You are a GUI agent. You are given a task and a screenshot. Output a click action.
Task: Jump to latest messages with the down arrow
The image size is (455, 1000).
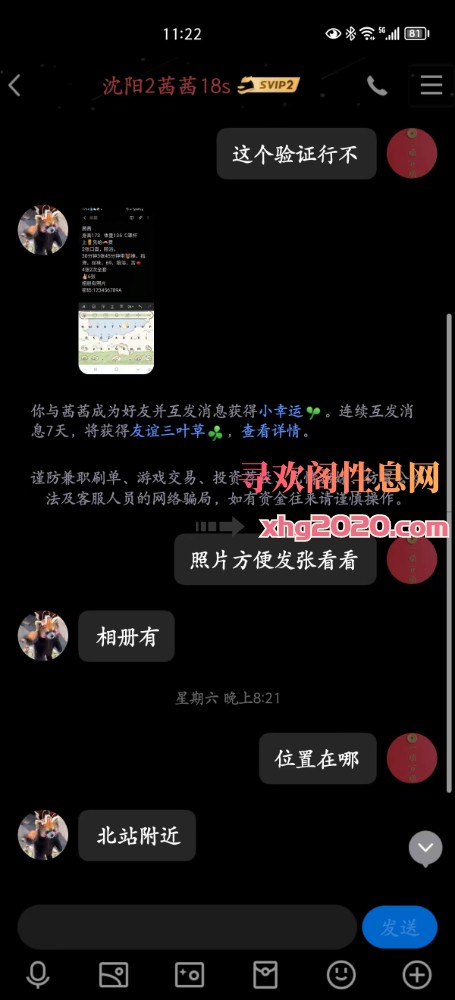tap(425, 848)
